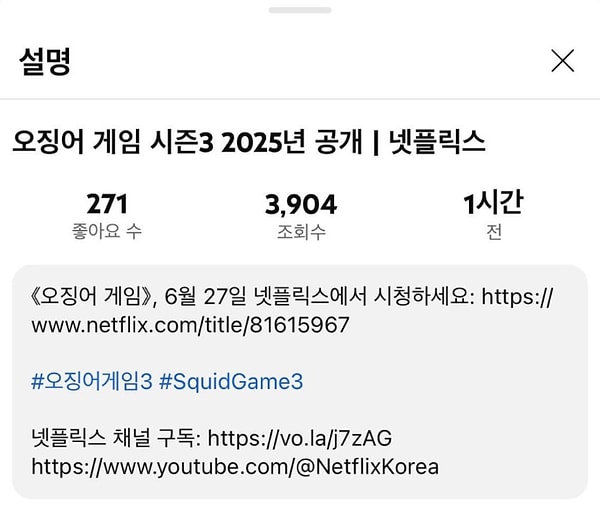Close the 설명 description panel
This screenshot has height=525, width=600.
click(563, 62)
